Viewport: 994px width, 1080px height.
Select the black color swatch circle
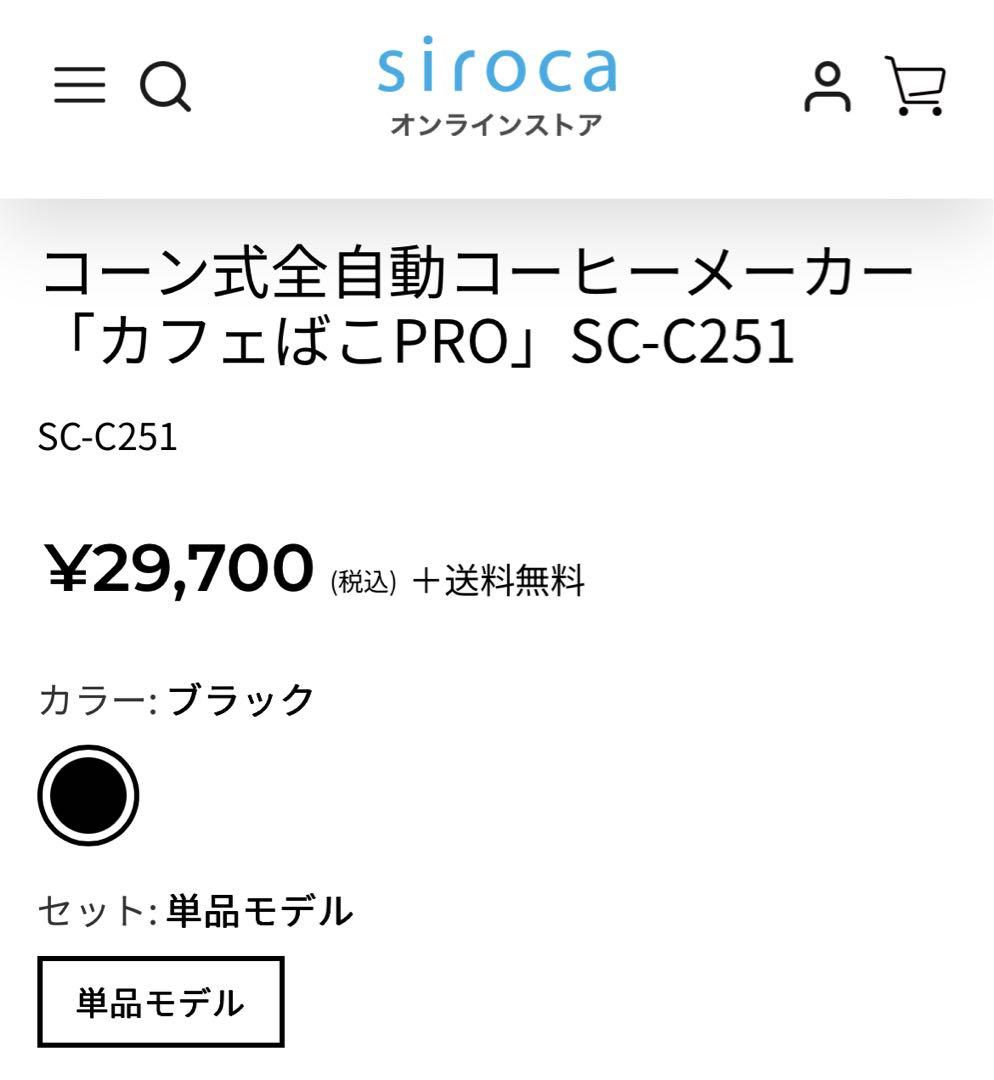(89, 795)
